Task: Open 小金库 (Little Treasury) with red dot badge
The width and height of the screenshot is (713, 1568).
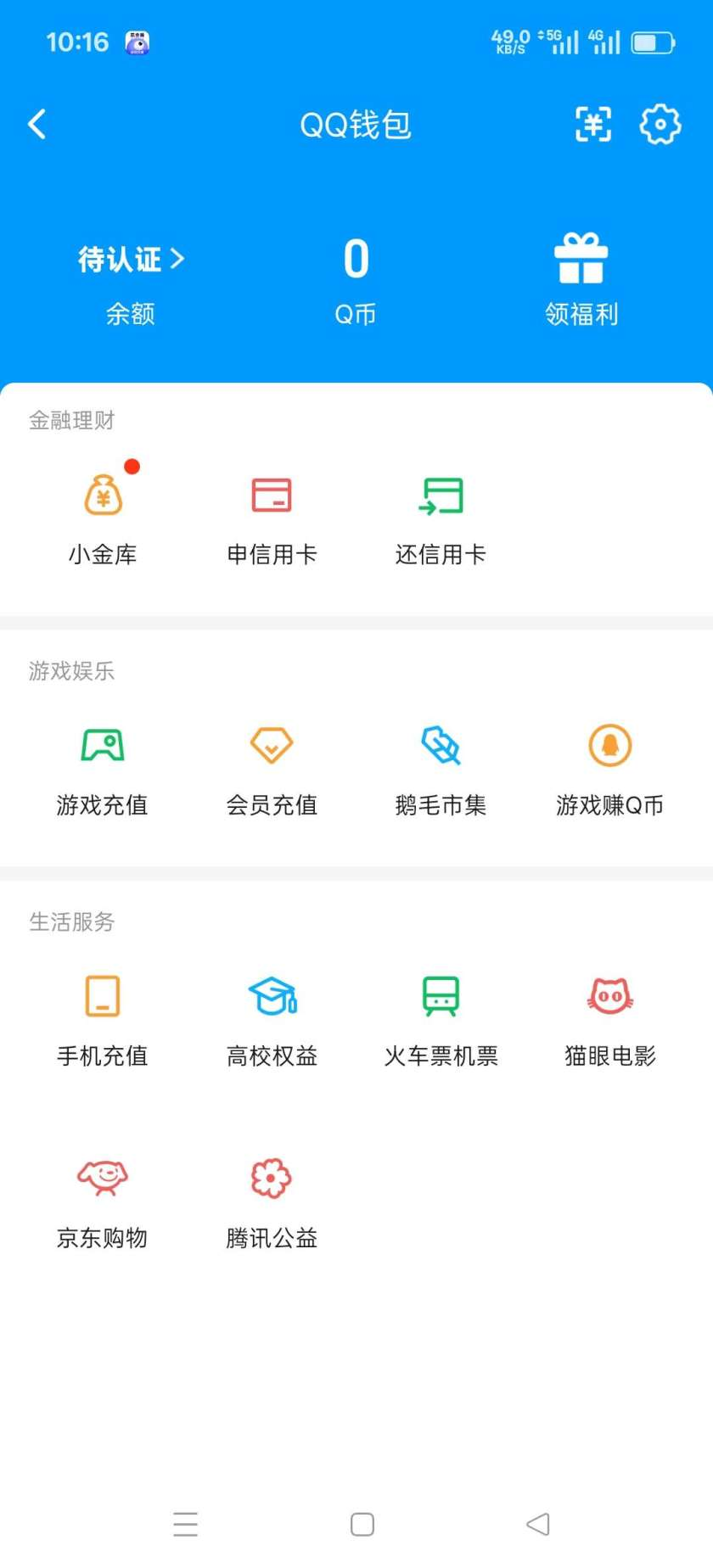Action: (x=102, y=513)
